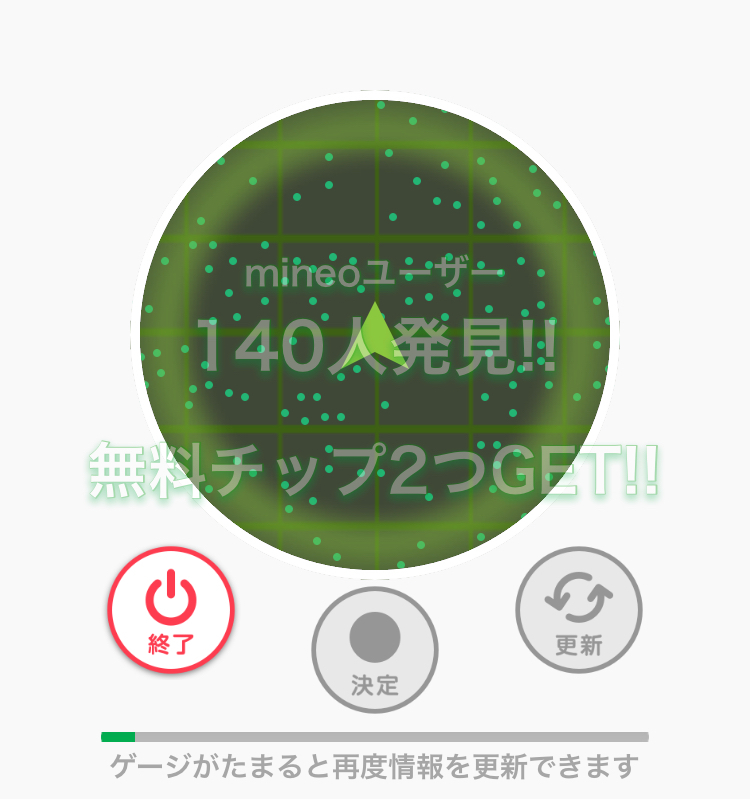Screen dimensions: 750x799
Task: Select the 決定 confirm button
Action: pos(375,650)
